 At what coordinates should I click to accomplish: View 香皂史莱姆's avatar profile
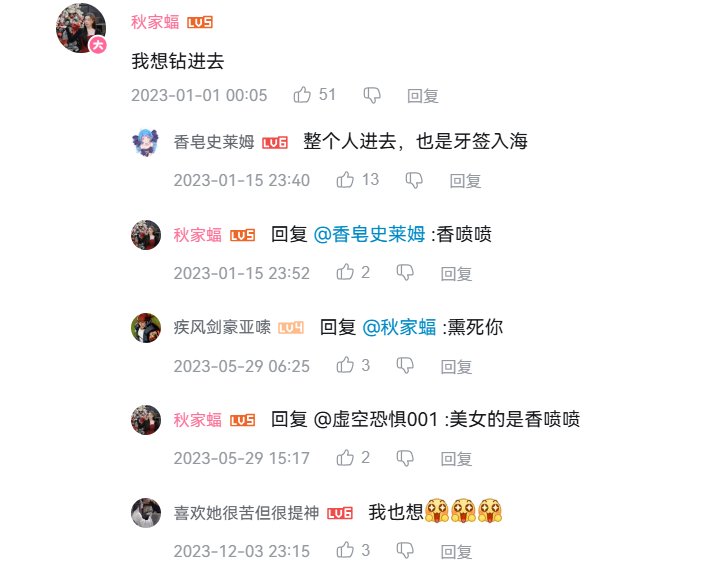pos(147,142)
